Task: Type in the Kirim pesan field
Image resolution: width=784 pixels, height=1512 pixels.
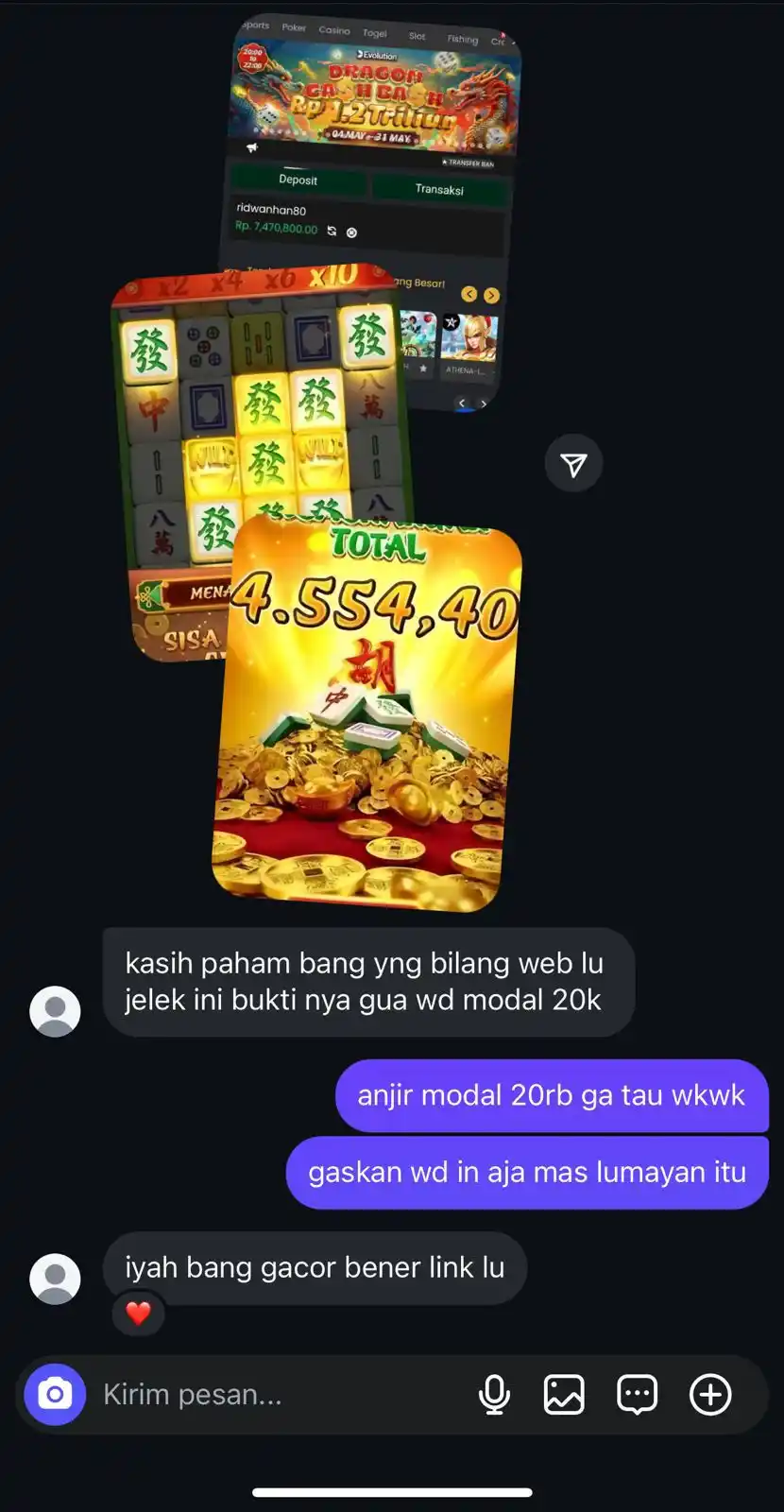Action: pos(274,1394)
